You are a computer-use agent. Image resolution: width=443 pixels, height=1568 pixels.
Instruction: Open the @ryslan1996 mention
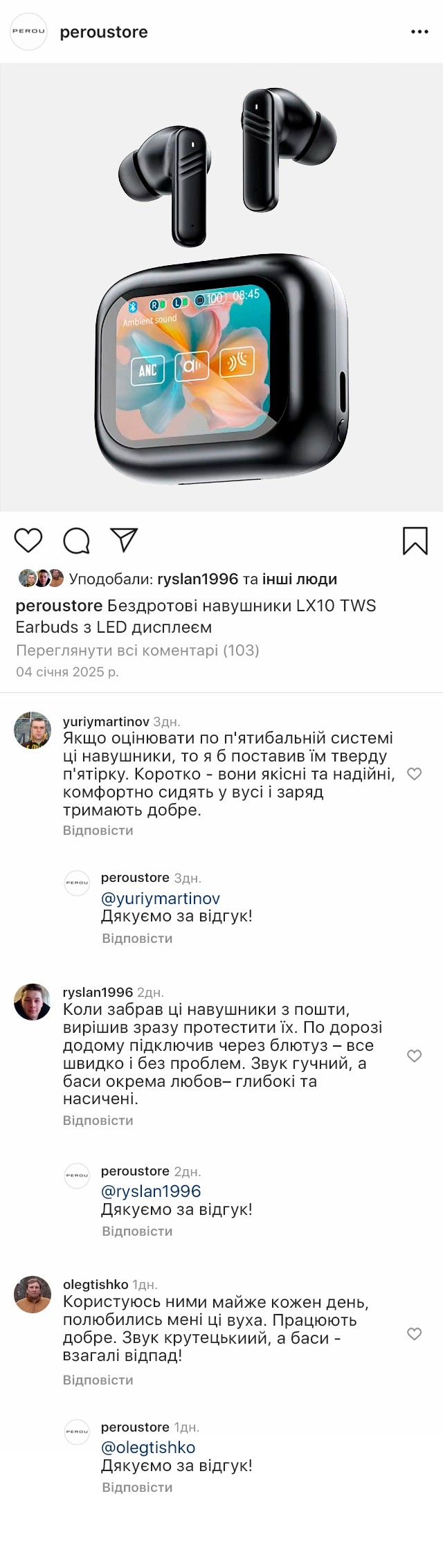151,1191
